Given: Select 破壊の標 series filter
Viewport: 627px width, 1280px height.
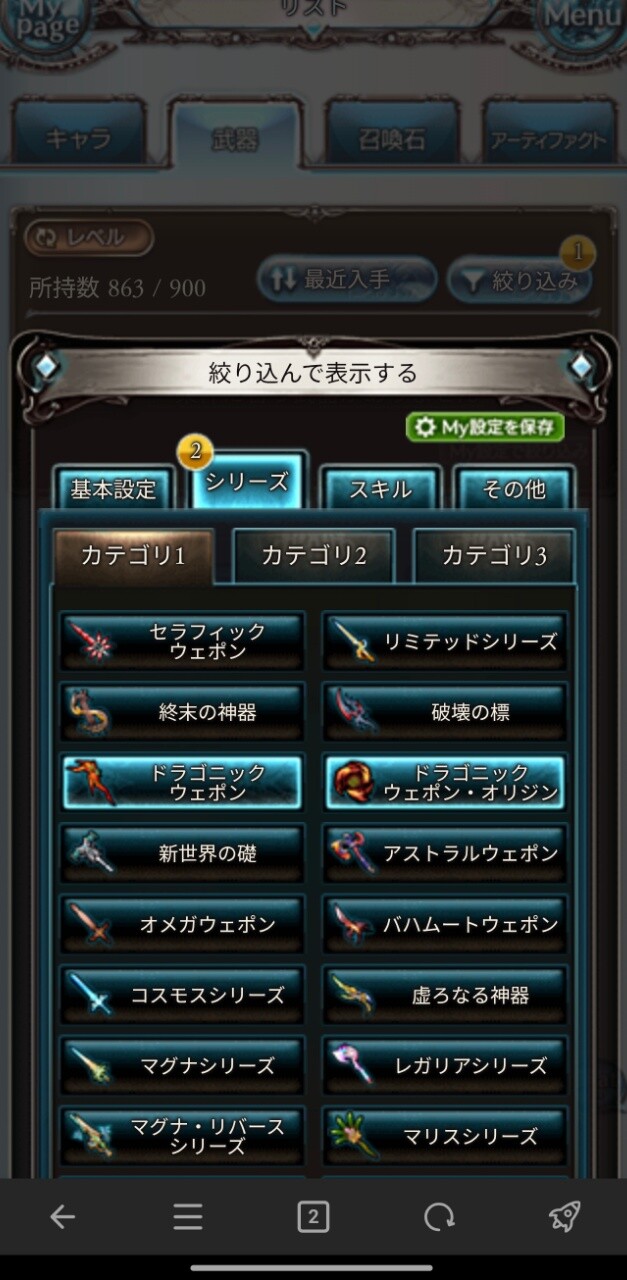Looking at the screenshot, I should pos(444,712).
